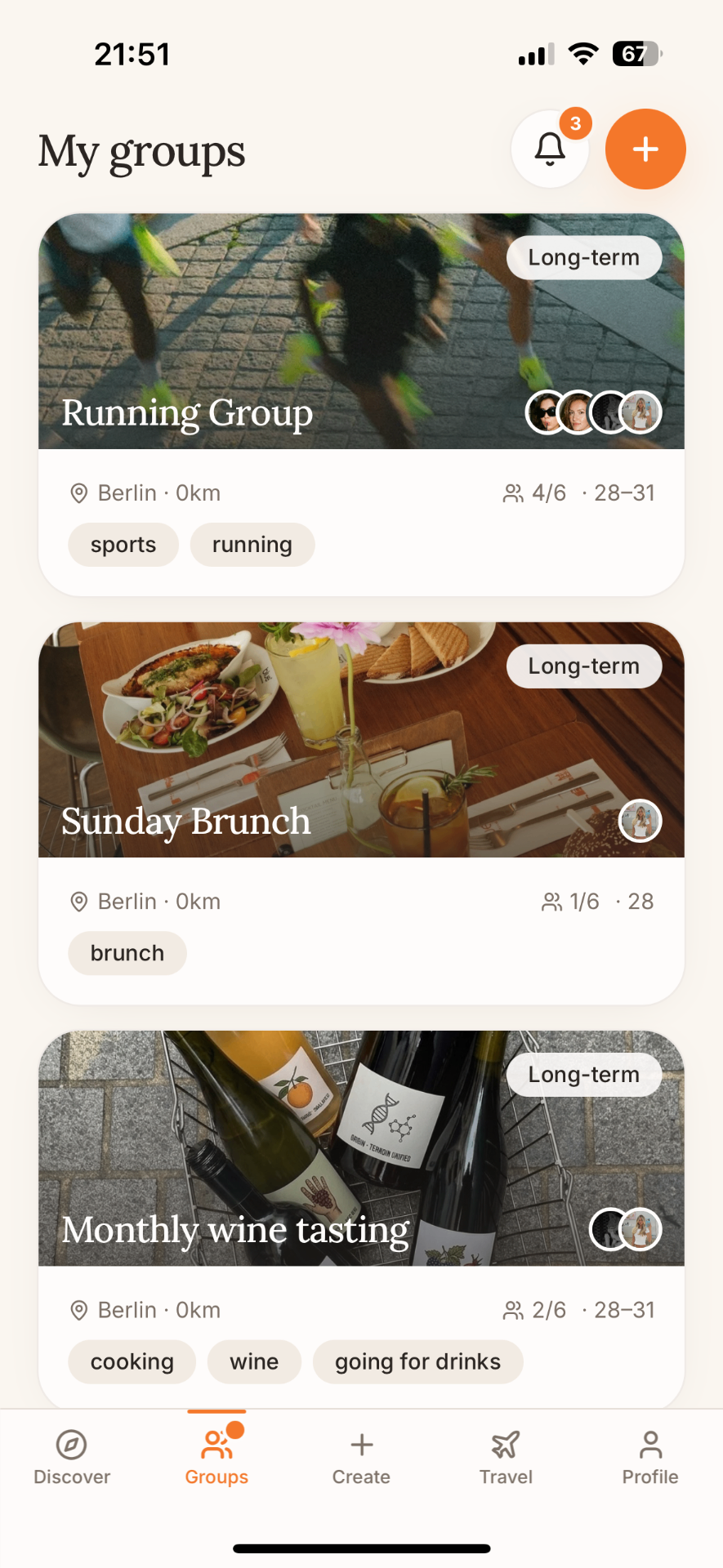Open the notifications bell

click(550, 149)
